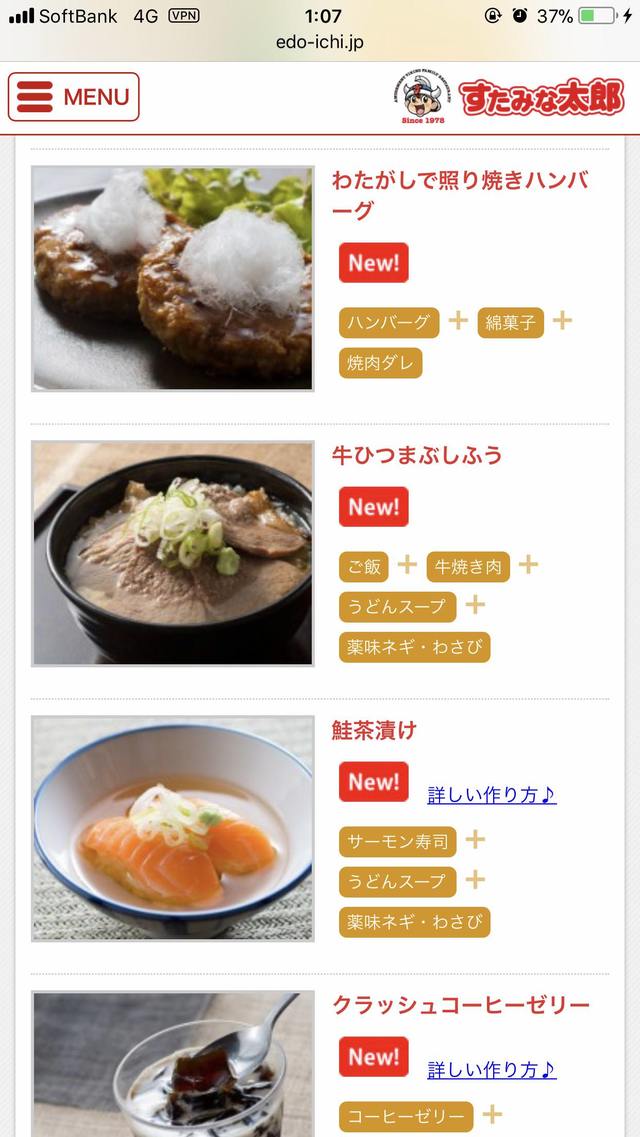
Task: Tap the すたみな太郎 site logo
Action: coord(509,98)
